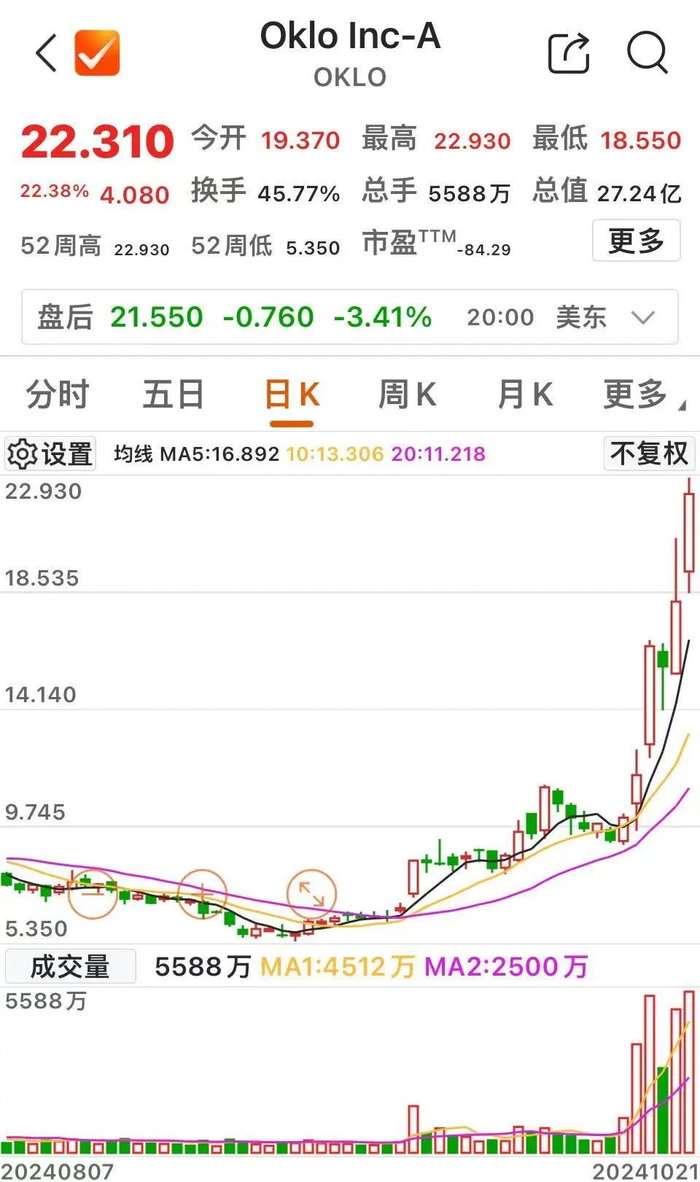
Task: Change the 不复权 price adjustment option
Action: tap(649, 454)
